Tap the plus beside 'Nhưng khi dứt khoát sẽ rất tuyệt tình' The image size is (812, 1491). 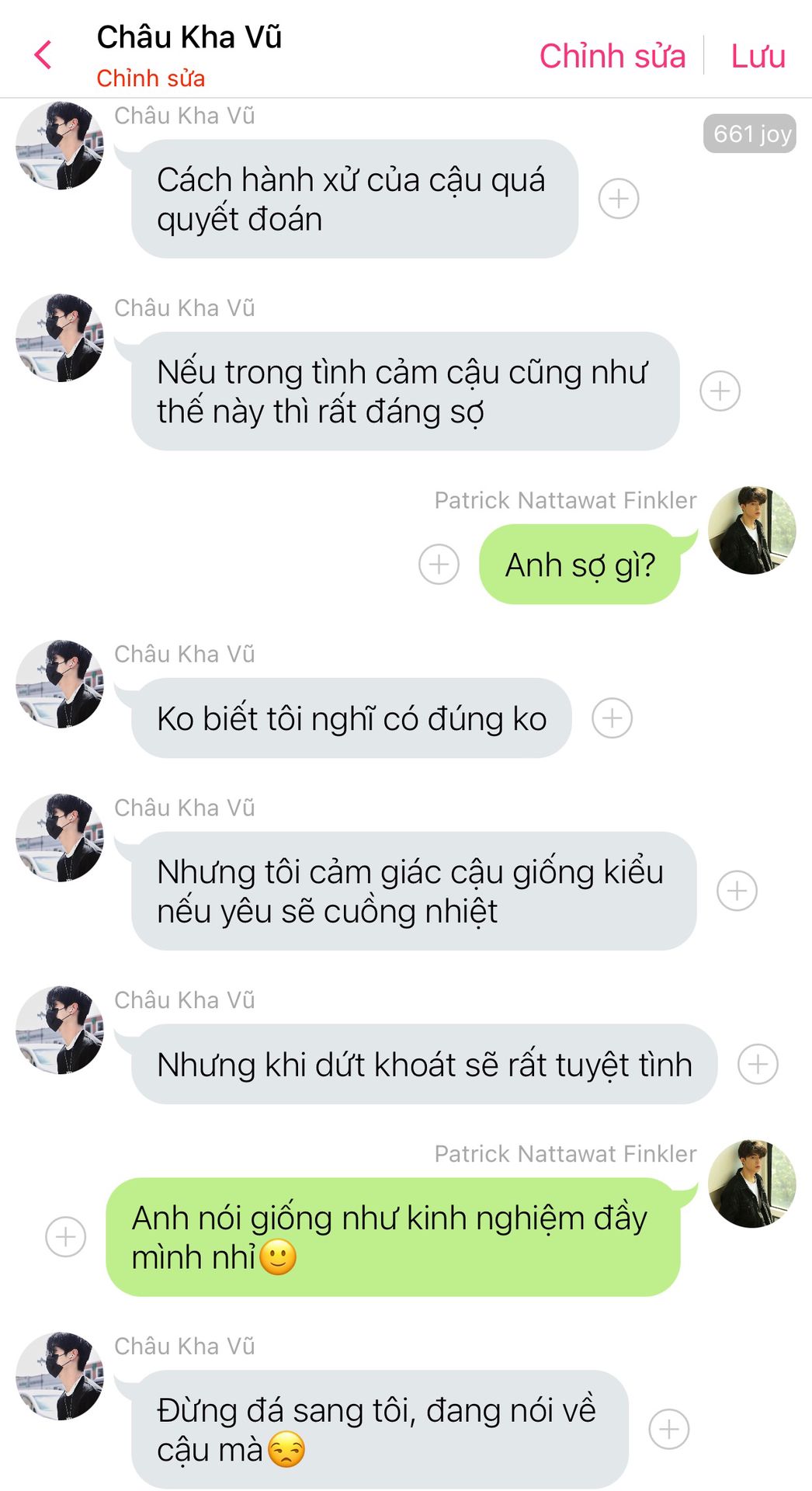point(758,1064)
